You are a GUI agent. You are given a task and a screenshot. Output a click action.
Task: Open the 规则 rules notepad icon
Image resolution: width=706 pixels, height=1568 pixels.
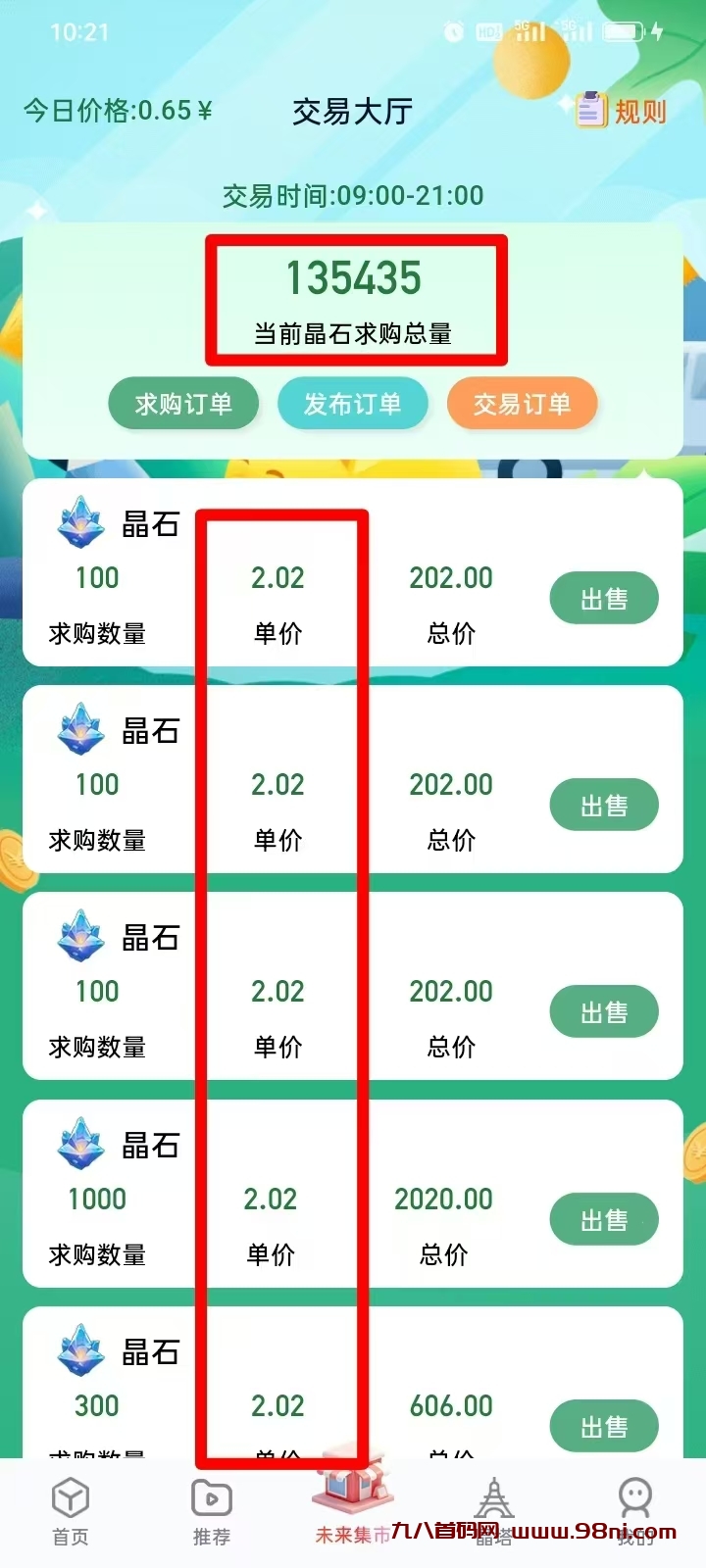click(x=589, y=111)
